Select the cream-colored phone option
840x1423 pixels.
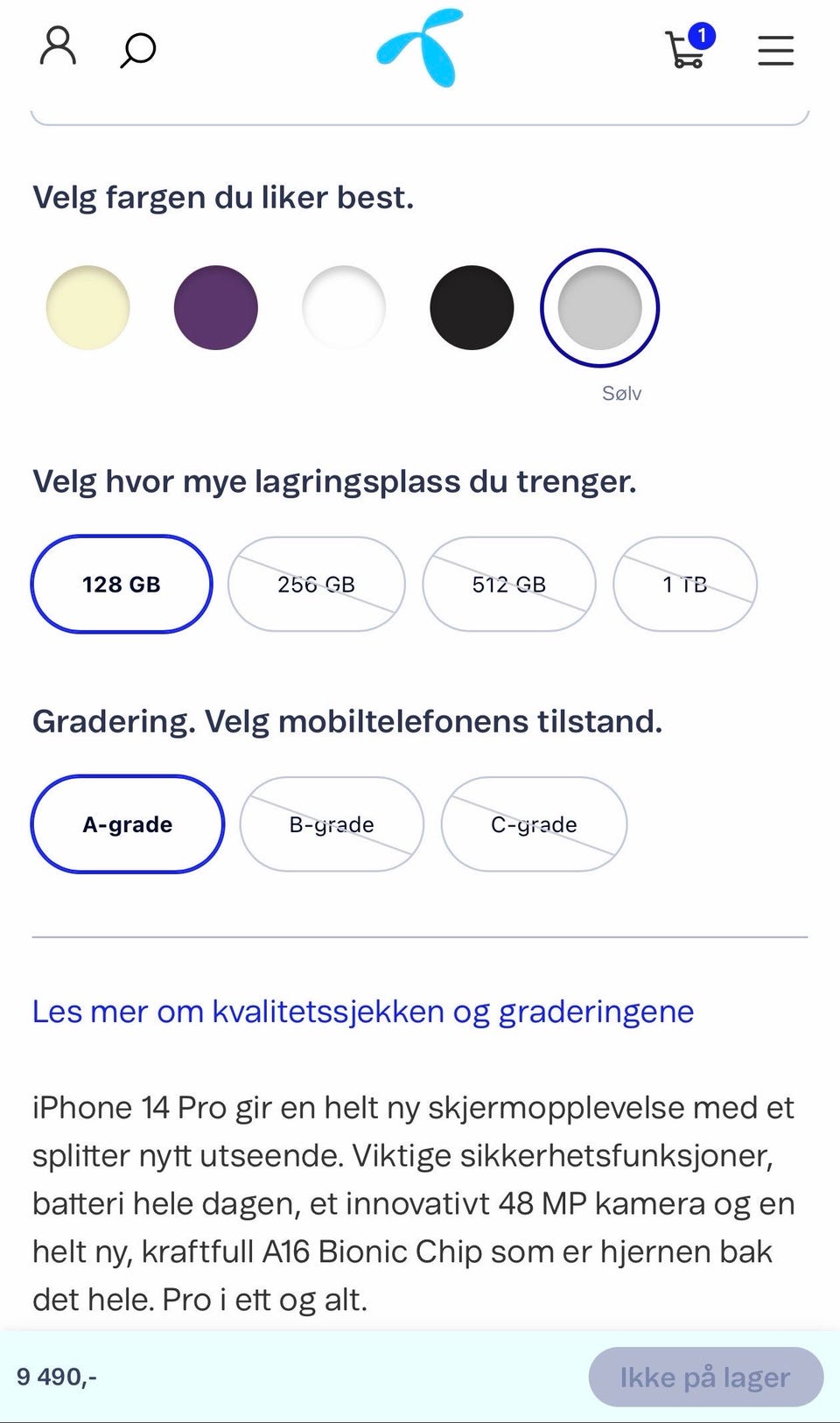point(87,306)
